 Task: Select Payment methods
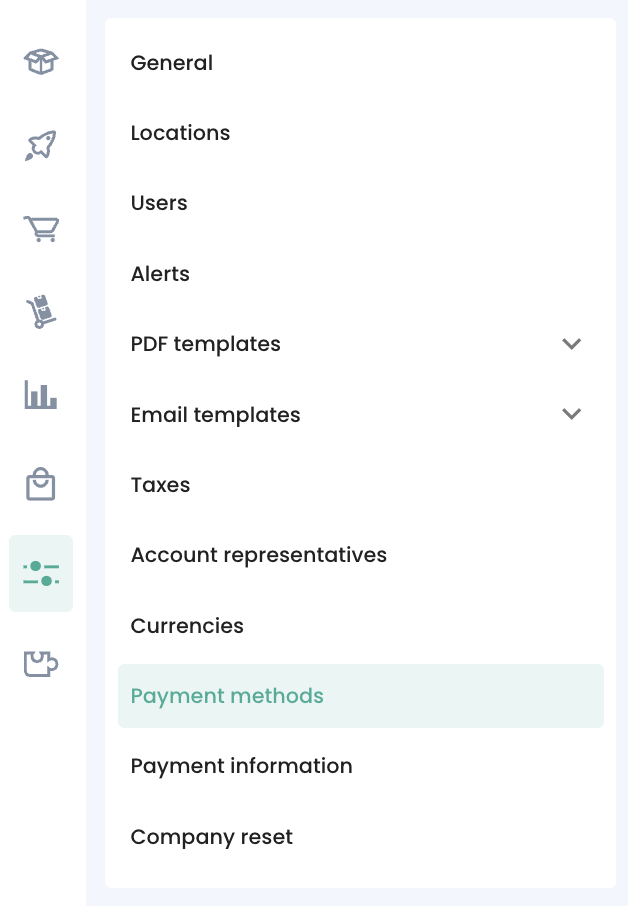tap(227, 696)
